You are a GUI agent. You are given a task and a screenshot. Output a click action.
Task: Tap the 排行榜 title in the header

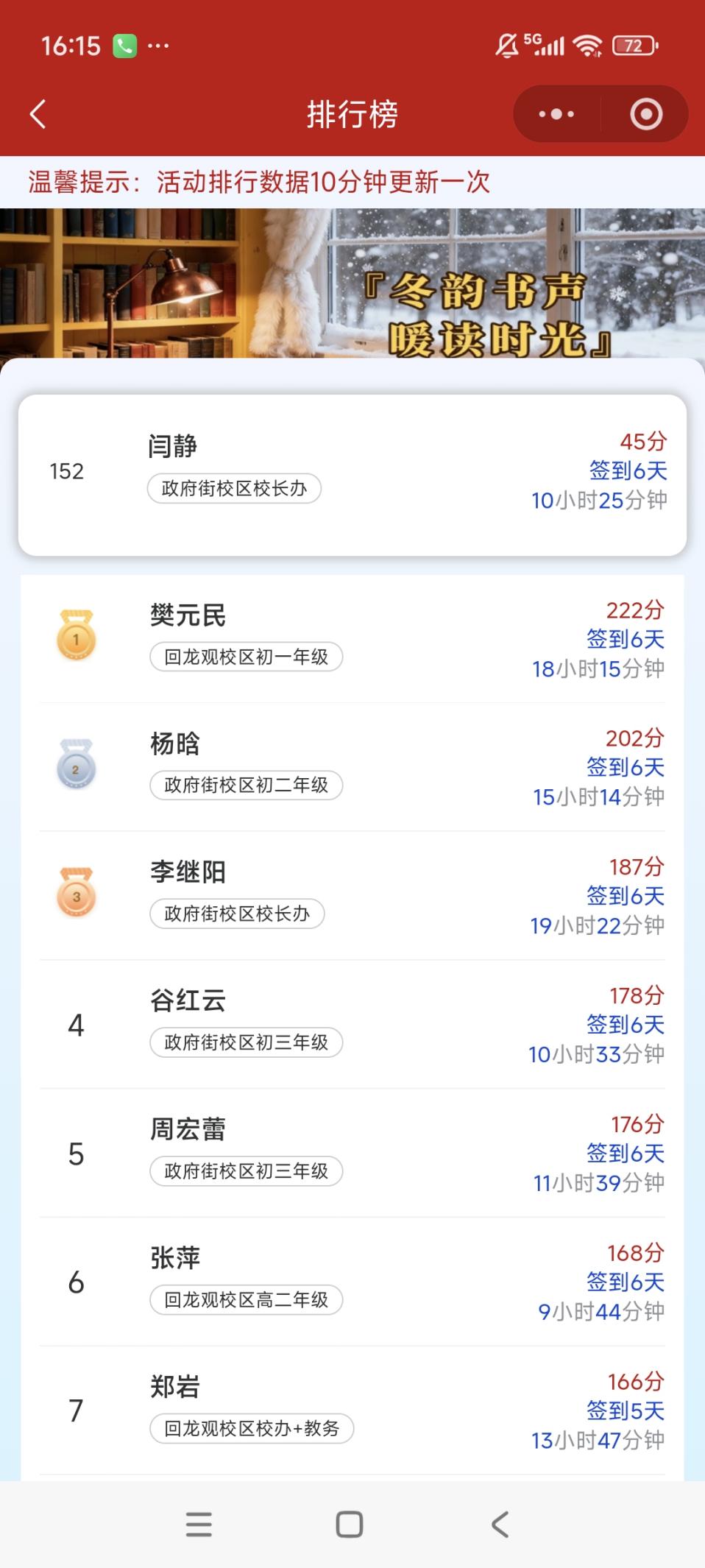pos(352,114)
